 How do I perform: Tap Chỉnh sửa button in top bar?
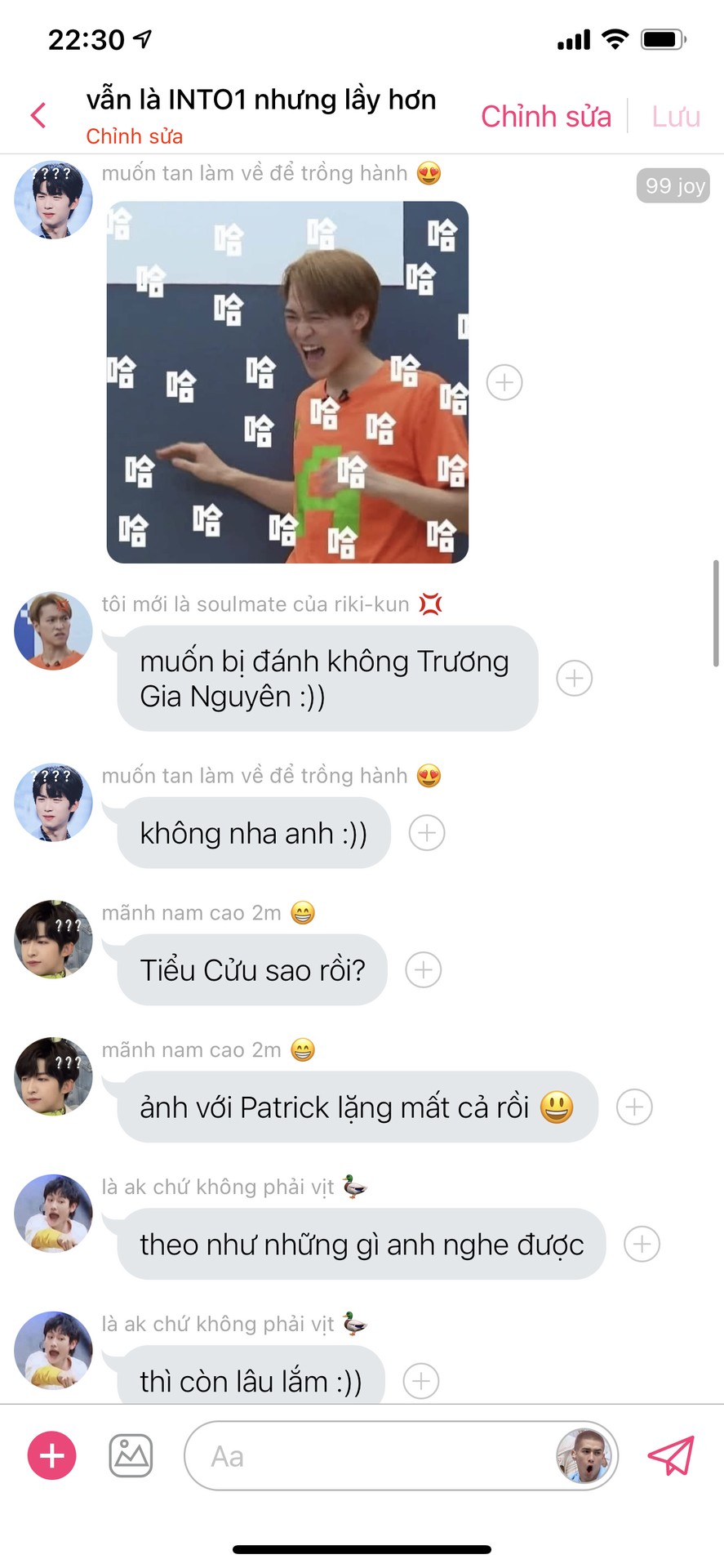545,117
